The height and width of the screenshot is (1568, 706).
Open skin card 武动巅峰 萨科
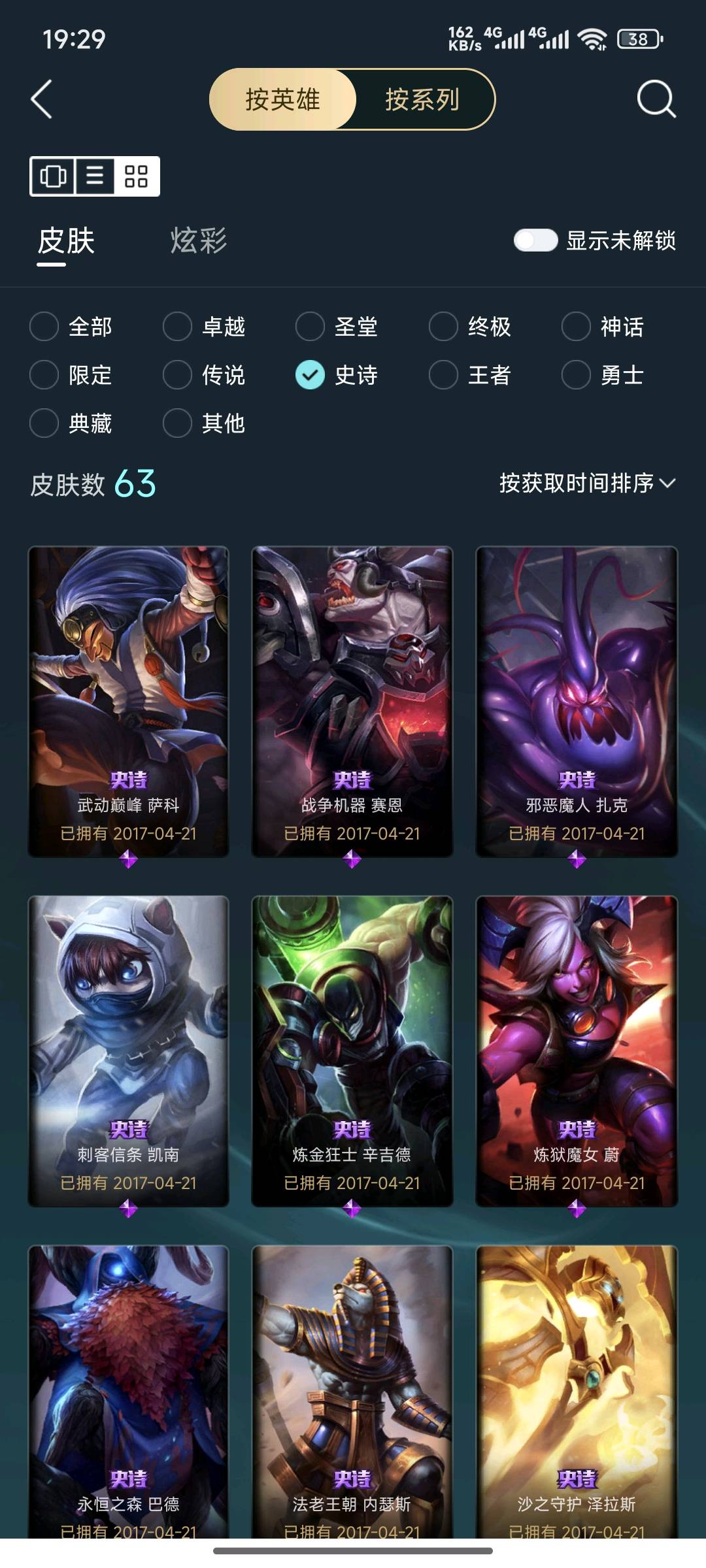128,701
